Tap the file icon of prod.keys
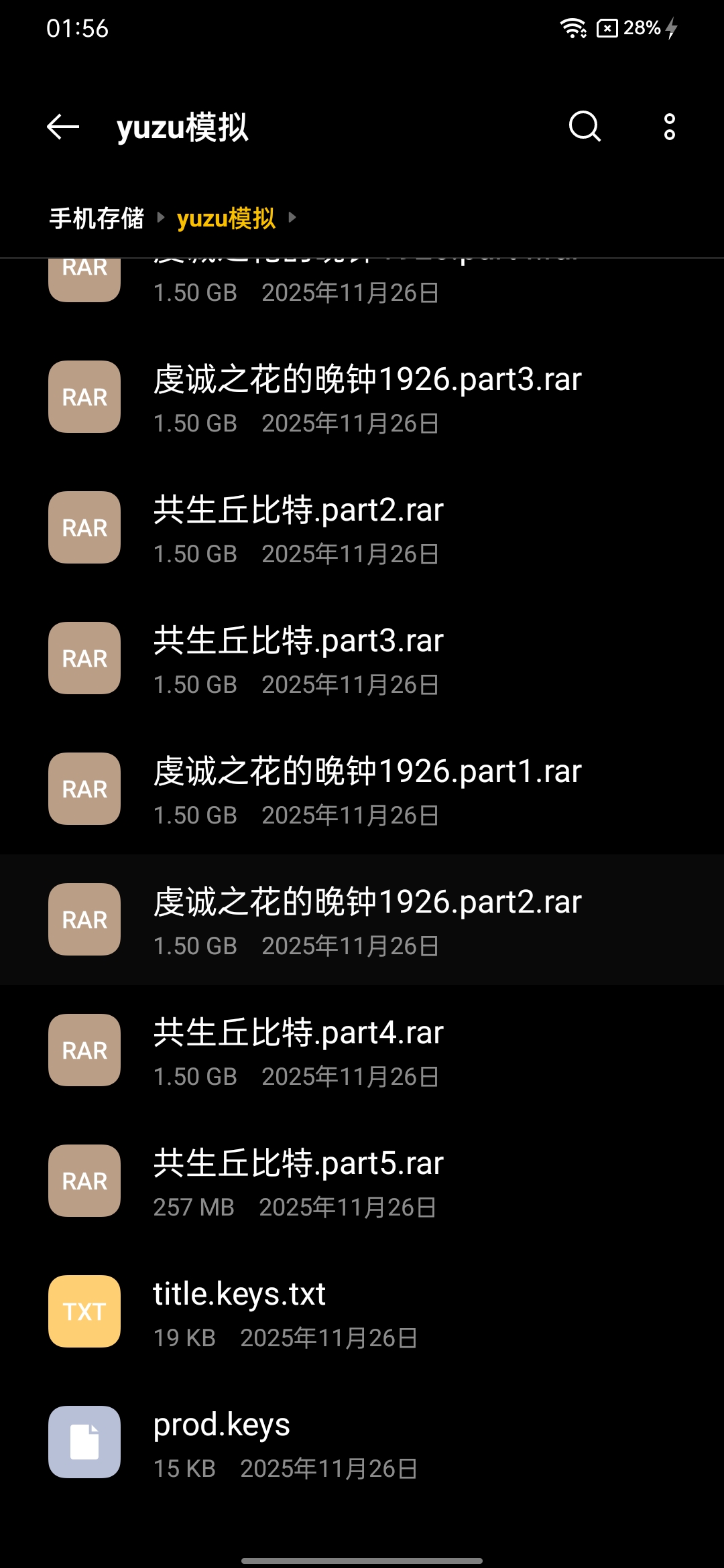Screen dimensions: 724x1568 pyautogui.click(x=83, y=1442)
